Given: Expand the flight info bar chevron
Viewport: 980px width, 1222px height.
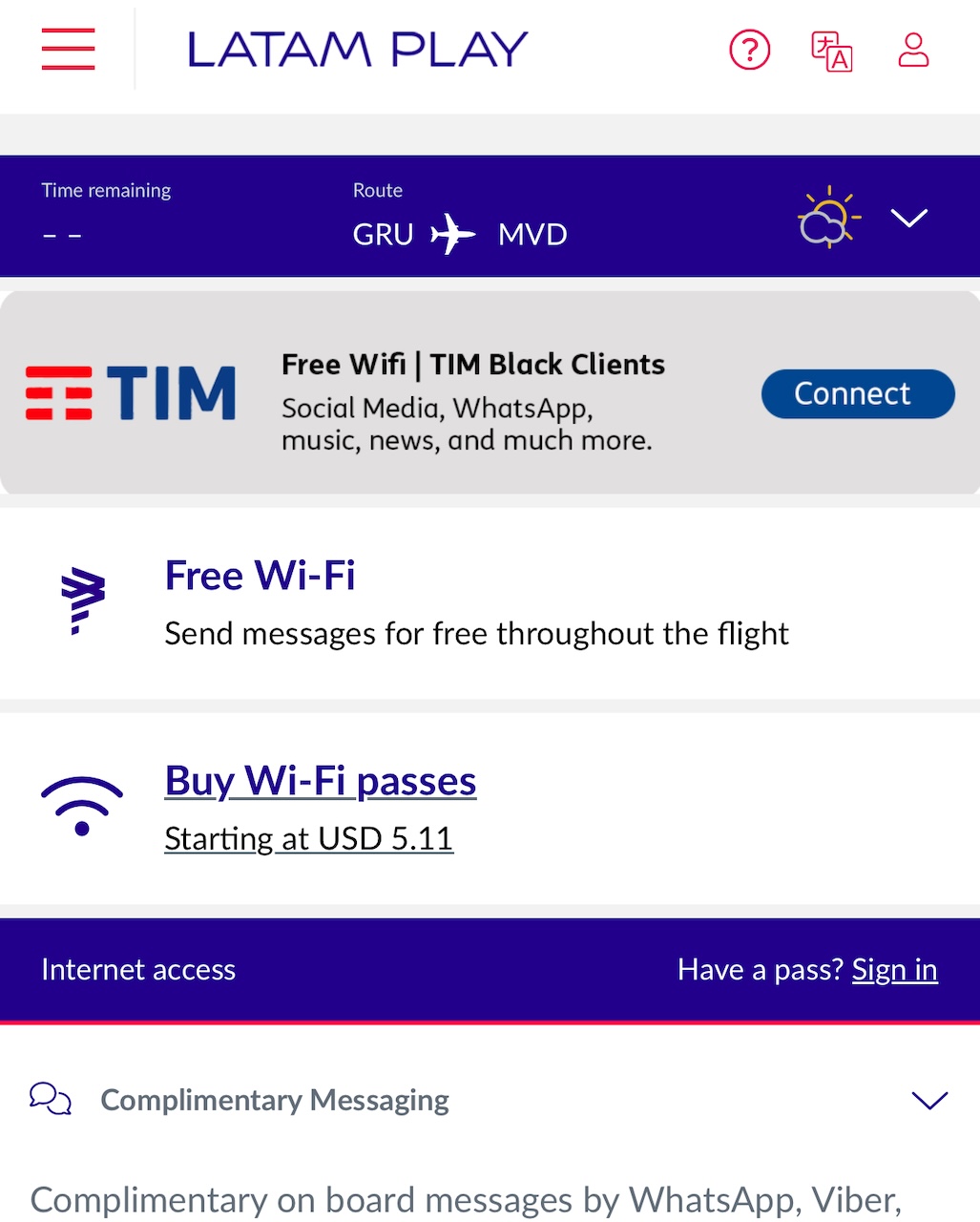Looking at the screenshot, I should pyautogui.click(x=908, y=219).
